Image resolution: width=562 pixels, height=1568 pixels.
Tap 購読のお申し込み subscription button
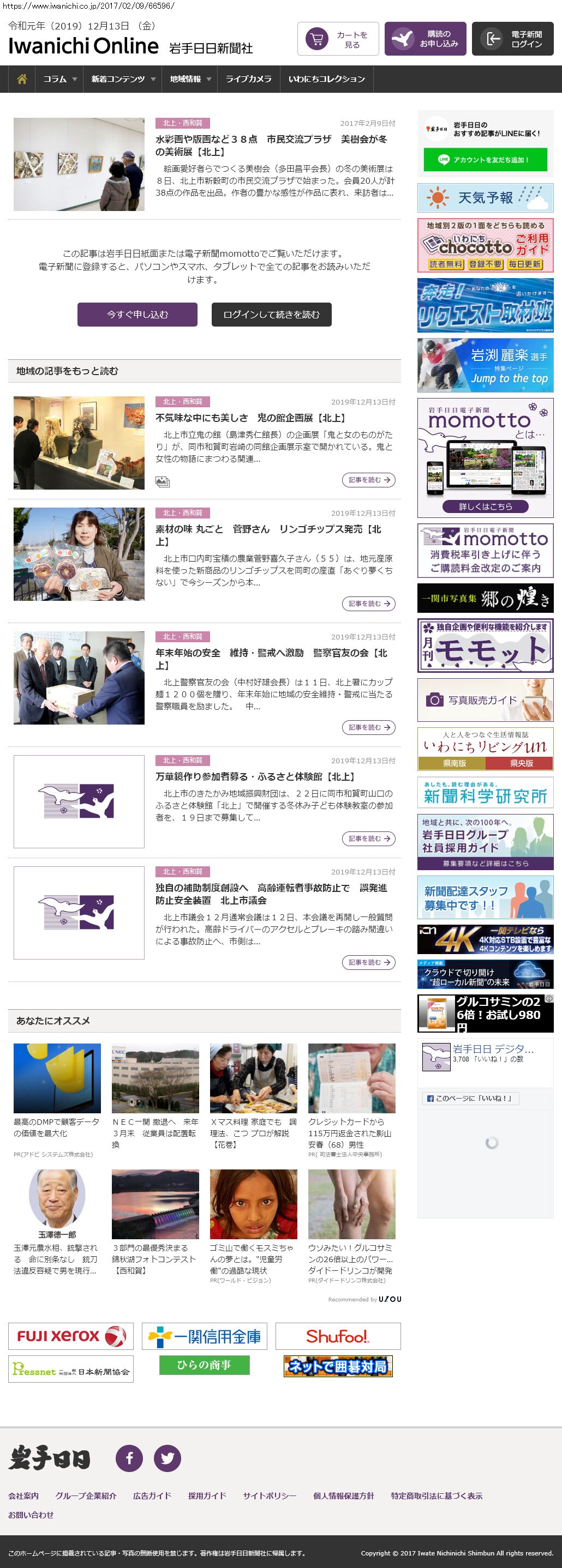click(426, 40)
